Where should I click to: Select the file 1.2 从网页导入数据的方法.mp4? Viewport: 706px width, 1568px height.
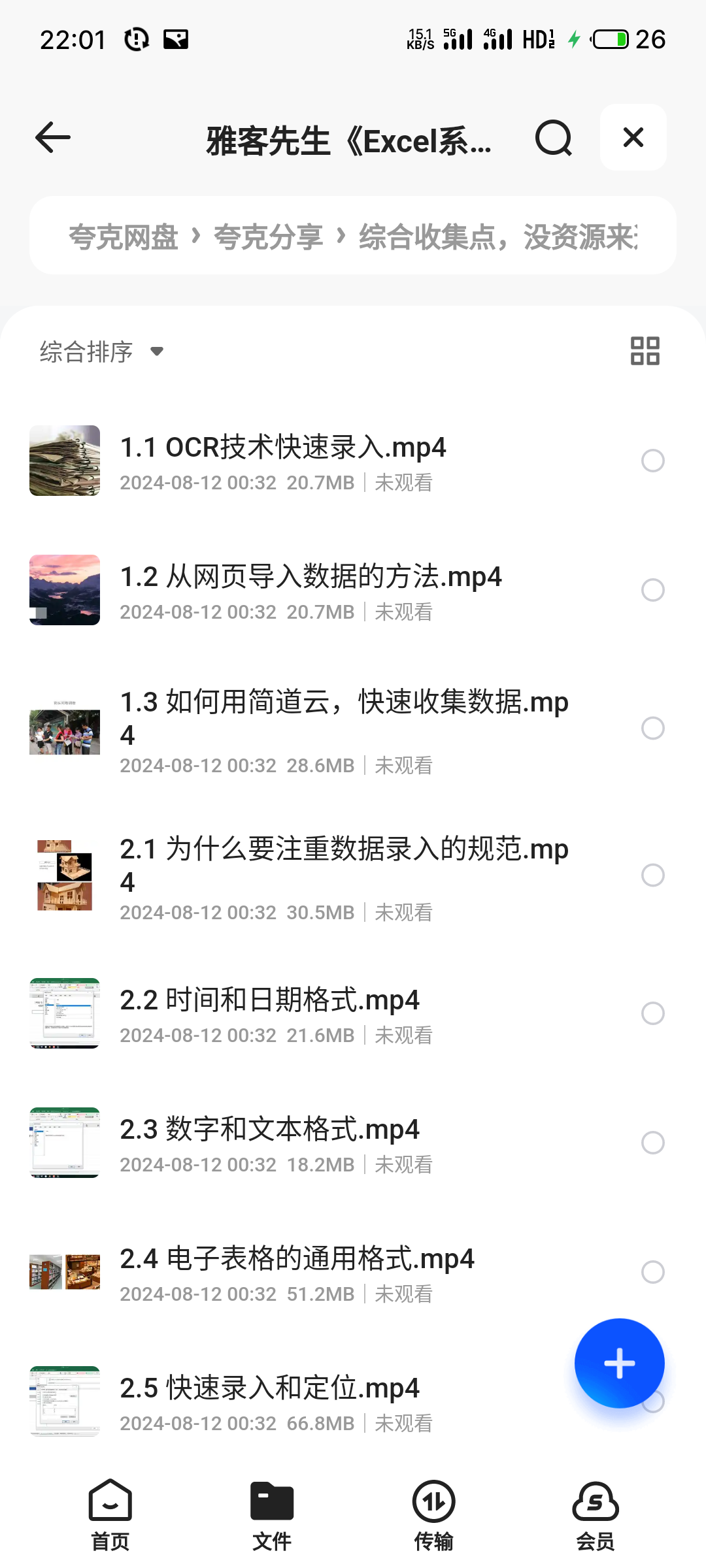(652, 590)
